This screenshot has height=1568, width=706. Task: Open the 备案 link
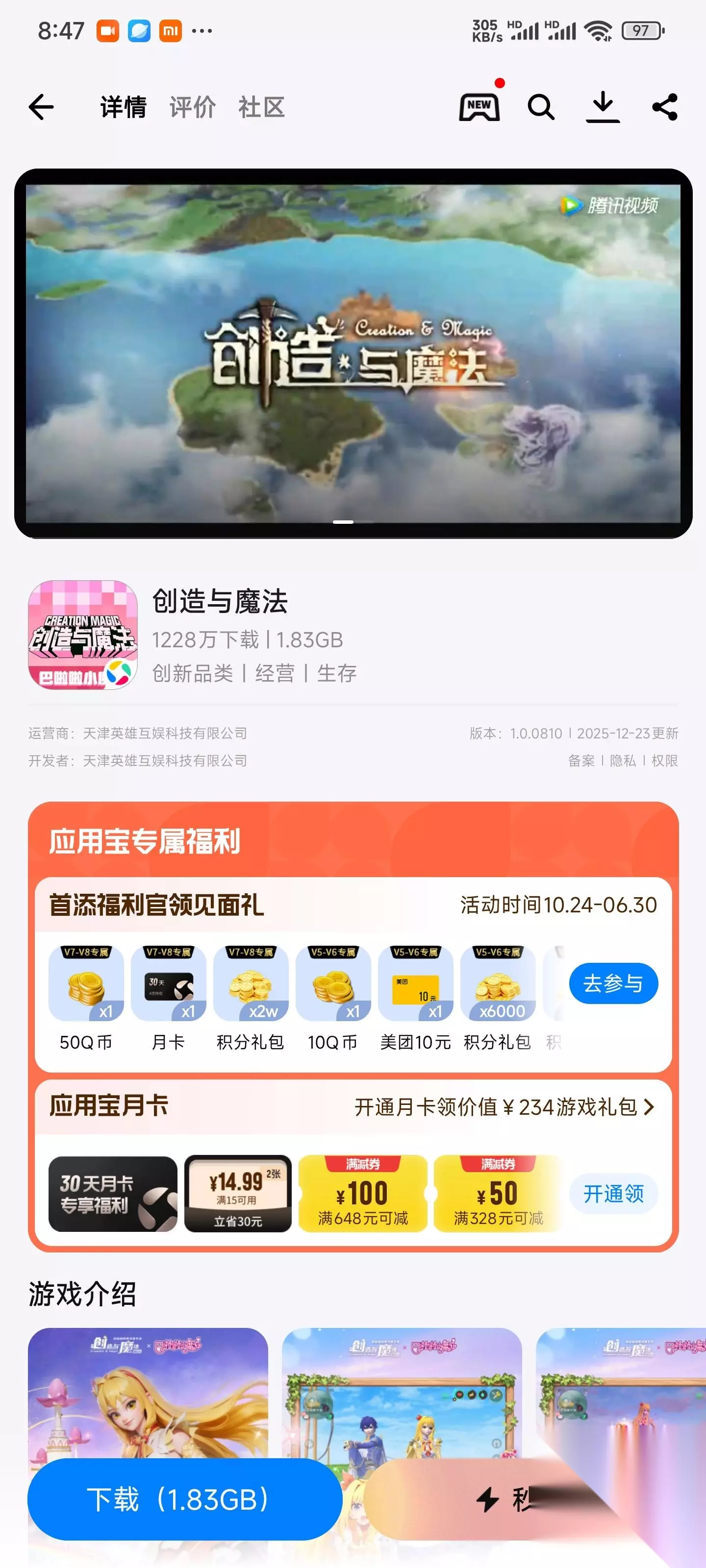(581, 760)
